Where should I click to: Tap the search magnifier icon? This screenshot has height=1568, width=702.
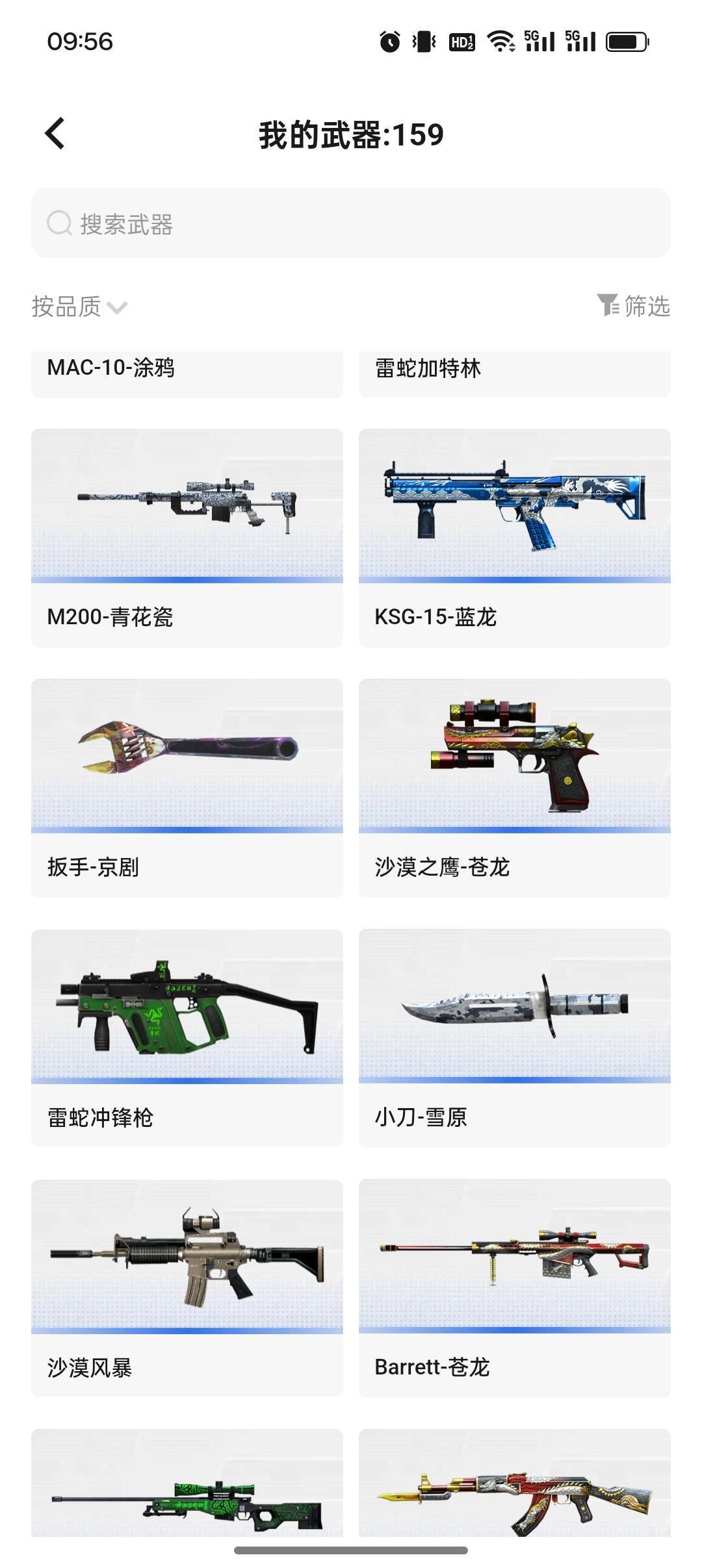(58, 224)
